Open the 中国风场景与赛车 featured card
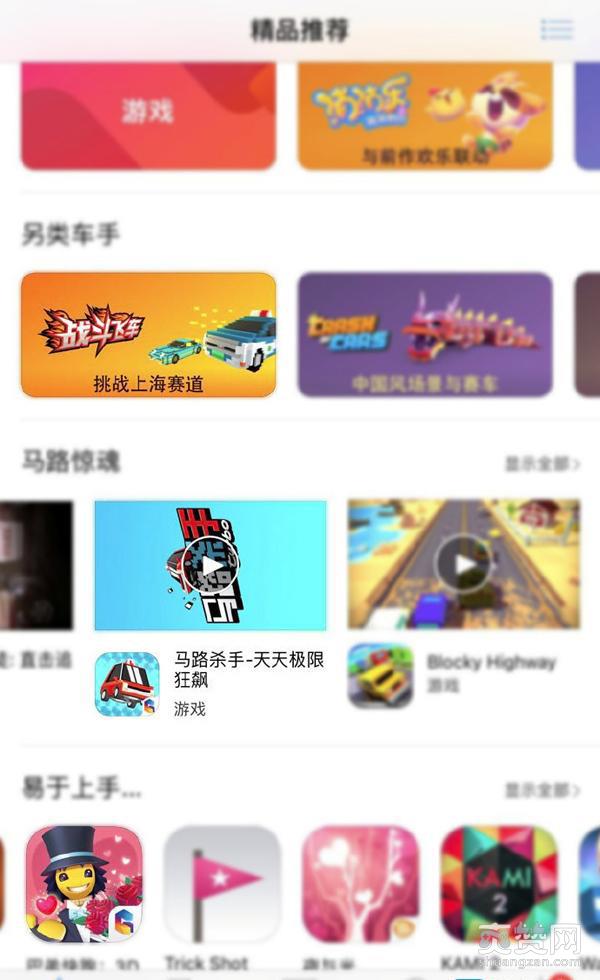Viewport: 600px width, 980px height. pos(425,335)
